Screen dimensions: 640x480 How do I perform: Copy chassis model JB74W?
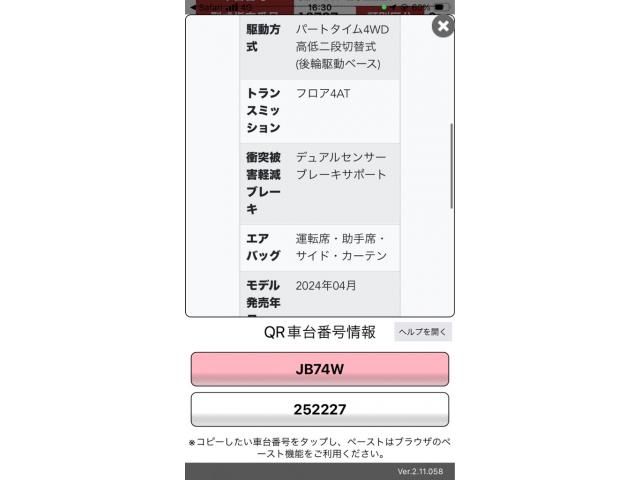pyautogui.click(x=320, y=369)
